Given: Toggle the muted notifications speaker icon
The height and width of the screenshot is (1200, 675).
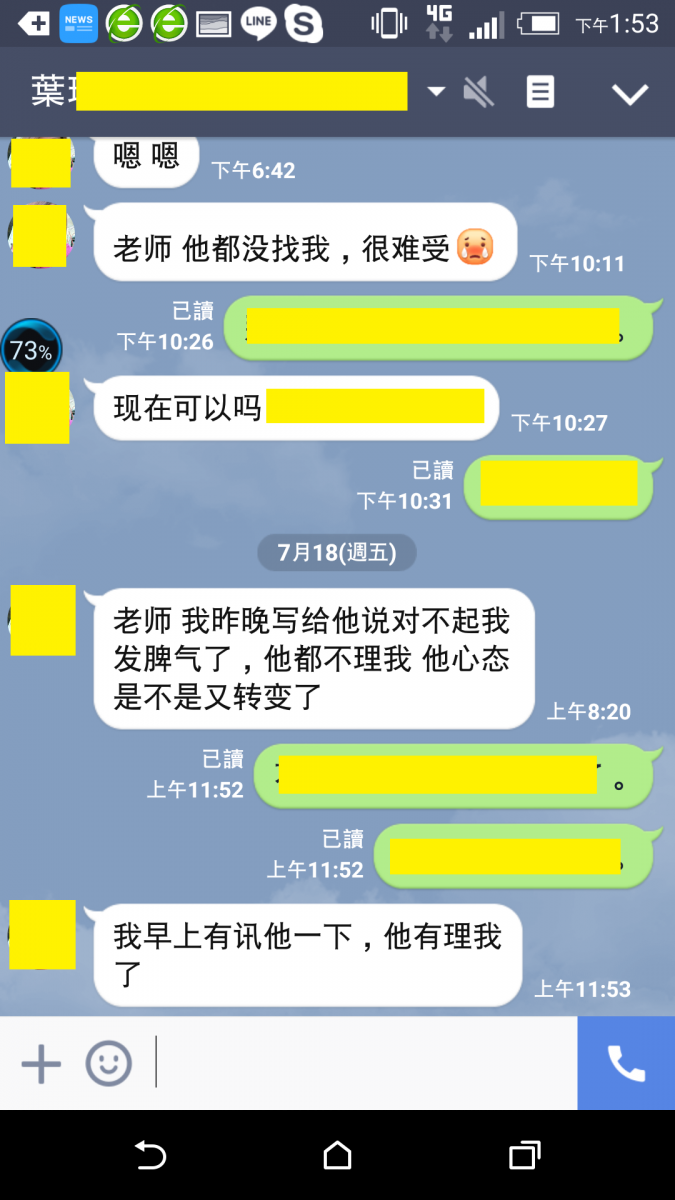Looking at the screenshot, I should (x=479, y=93).
